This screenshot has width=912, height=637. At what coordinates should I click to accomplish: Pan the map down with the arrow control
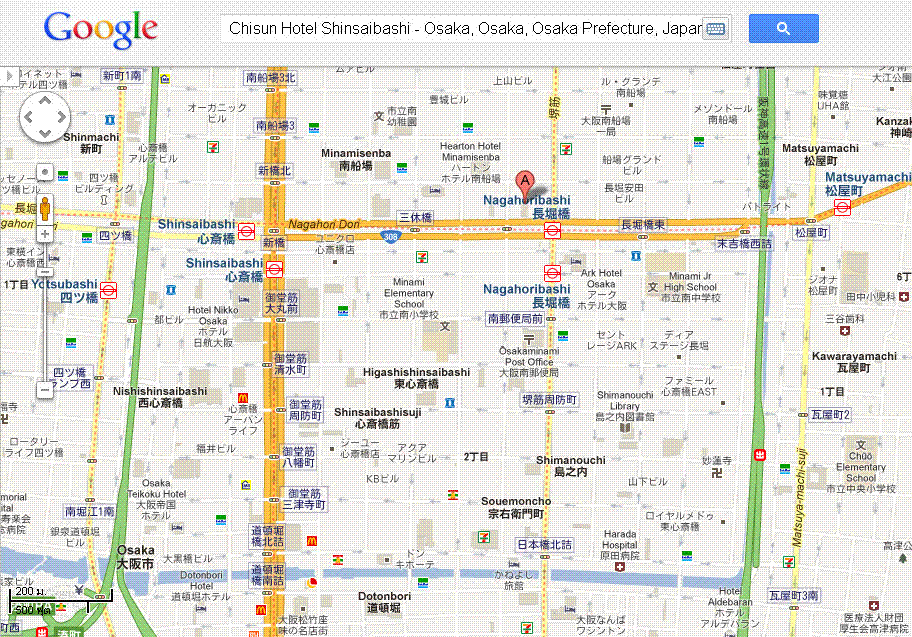point(44,134)
